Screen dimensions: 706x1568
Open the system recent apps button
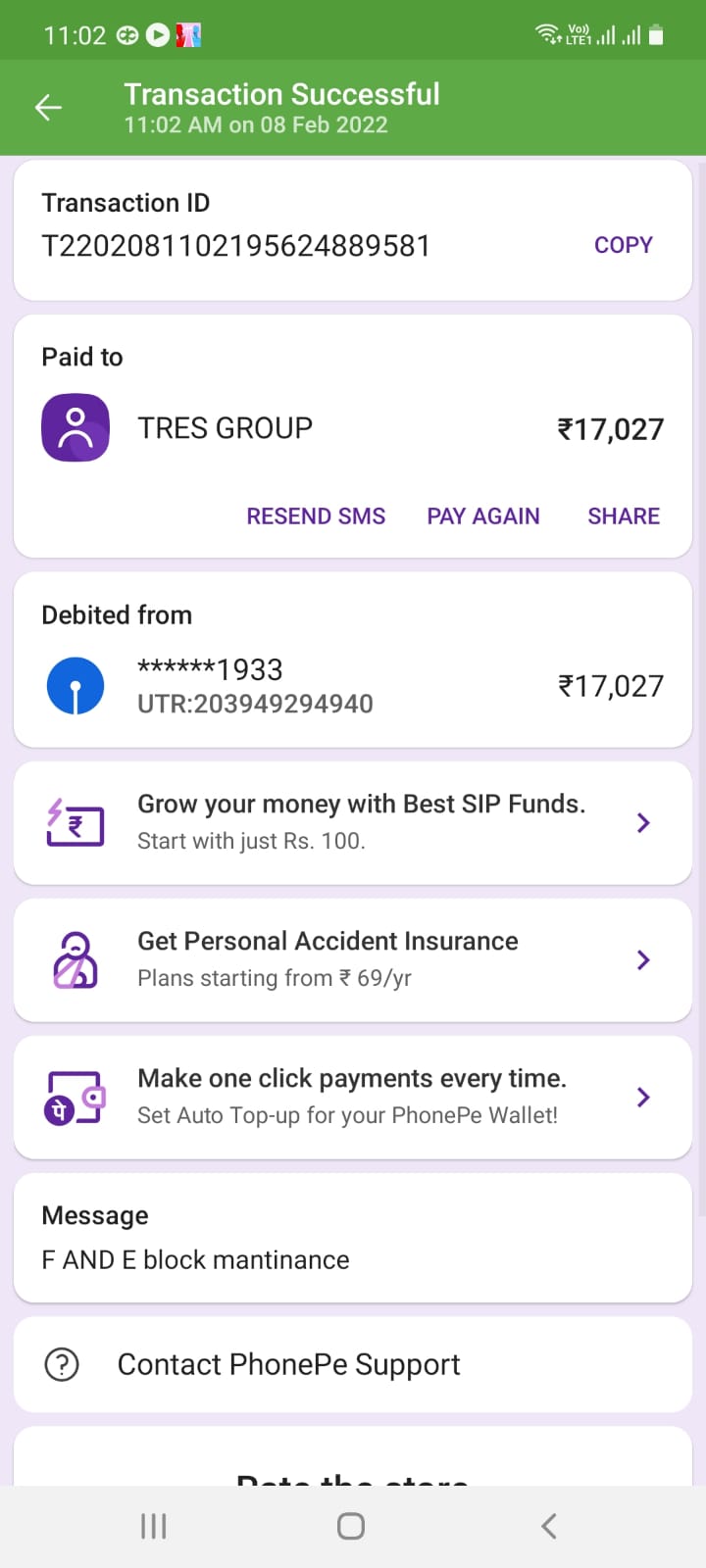point(154,1526)
